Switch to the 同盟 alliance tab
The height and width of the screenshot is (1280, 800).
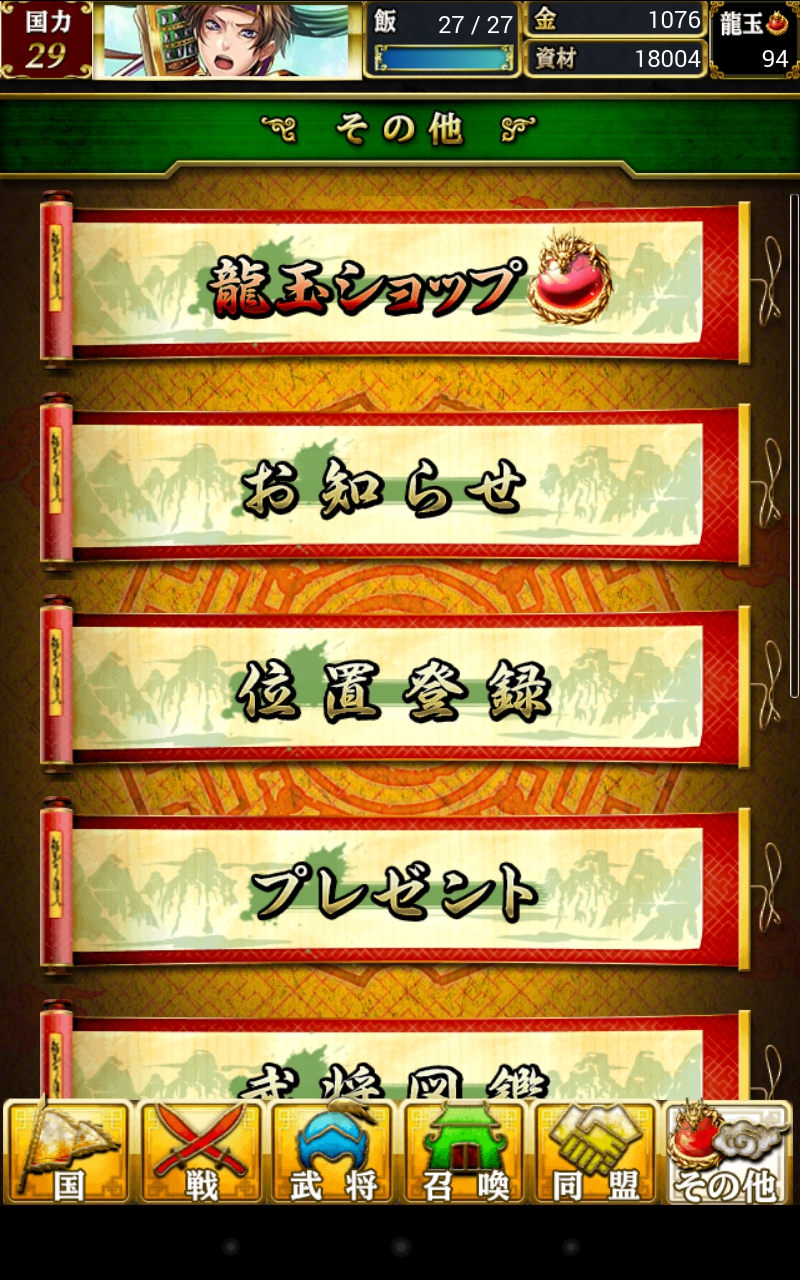coord(596,1153)
